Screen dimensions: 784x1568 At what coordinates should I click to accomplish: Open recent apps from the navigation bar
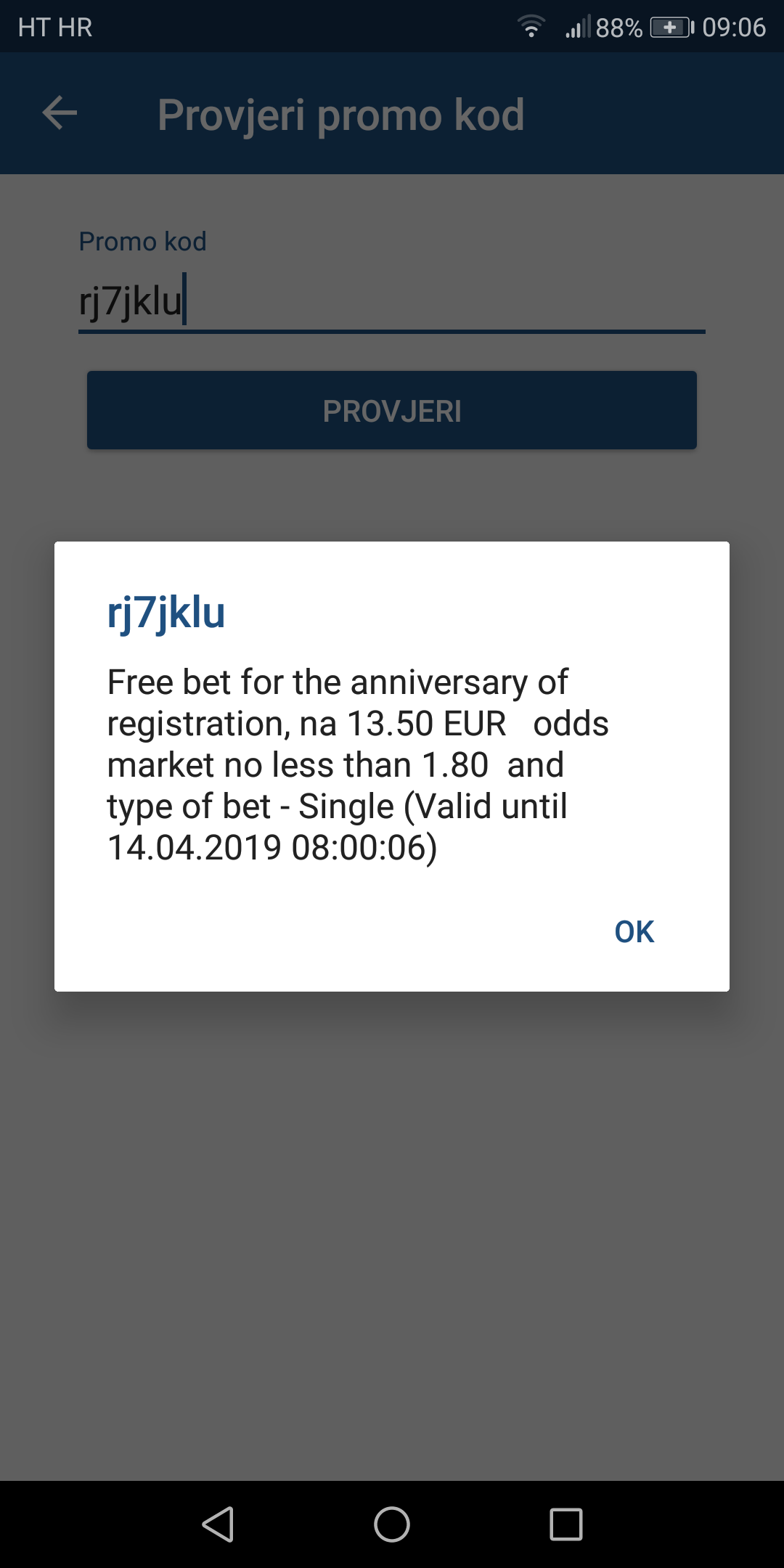565,1524
